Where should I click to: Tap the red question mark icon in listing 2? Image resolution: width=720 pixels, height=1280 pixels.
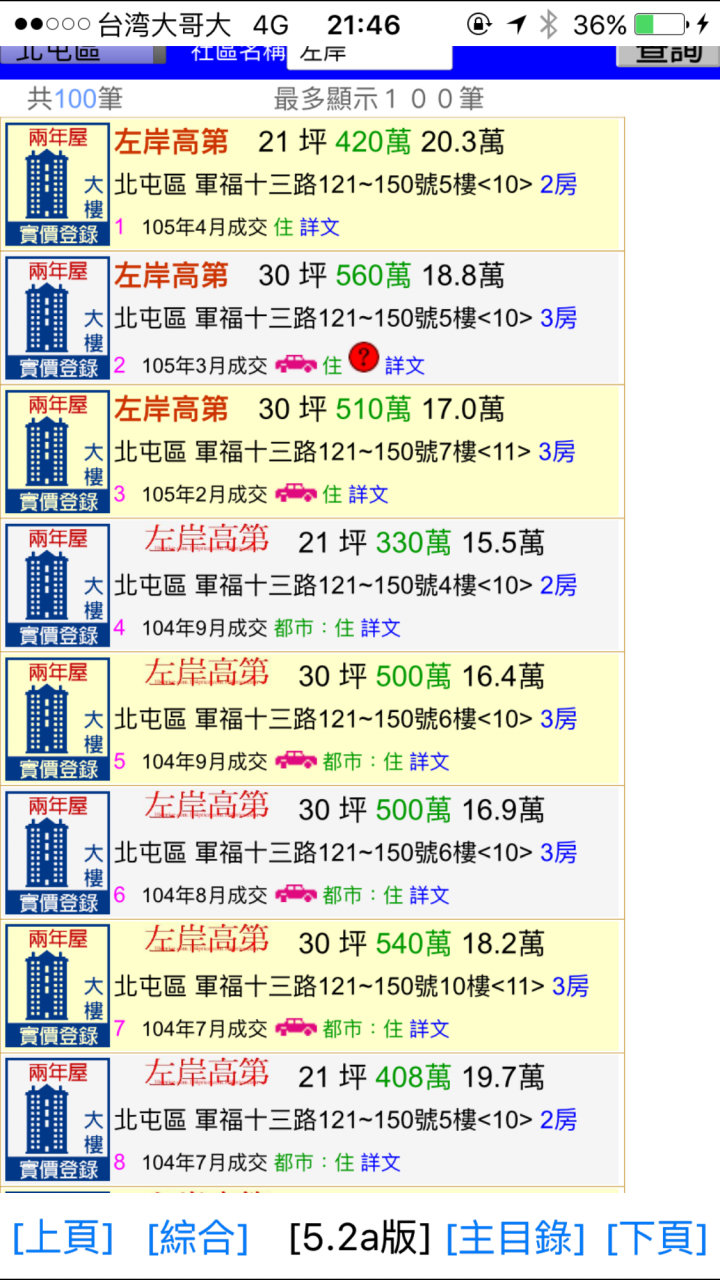click(364, 356)
